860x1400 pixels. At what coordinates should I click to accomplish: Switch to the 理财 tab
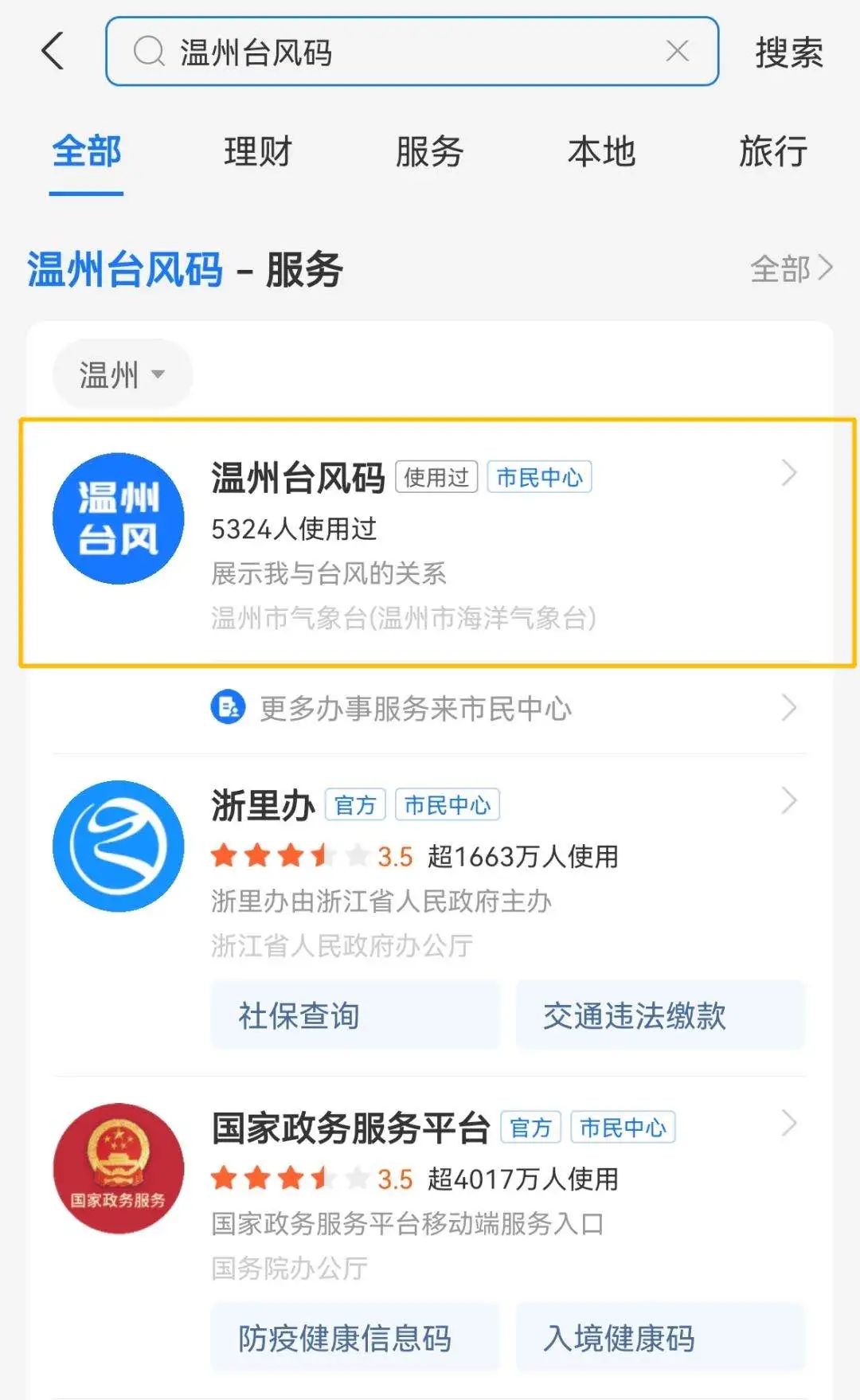(258, 151)
